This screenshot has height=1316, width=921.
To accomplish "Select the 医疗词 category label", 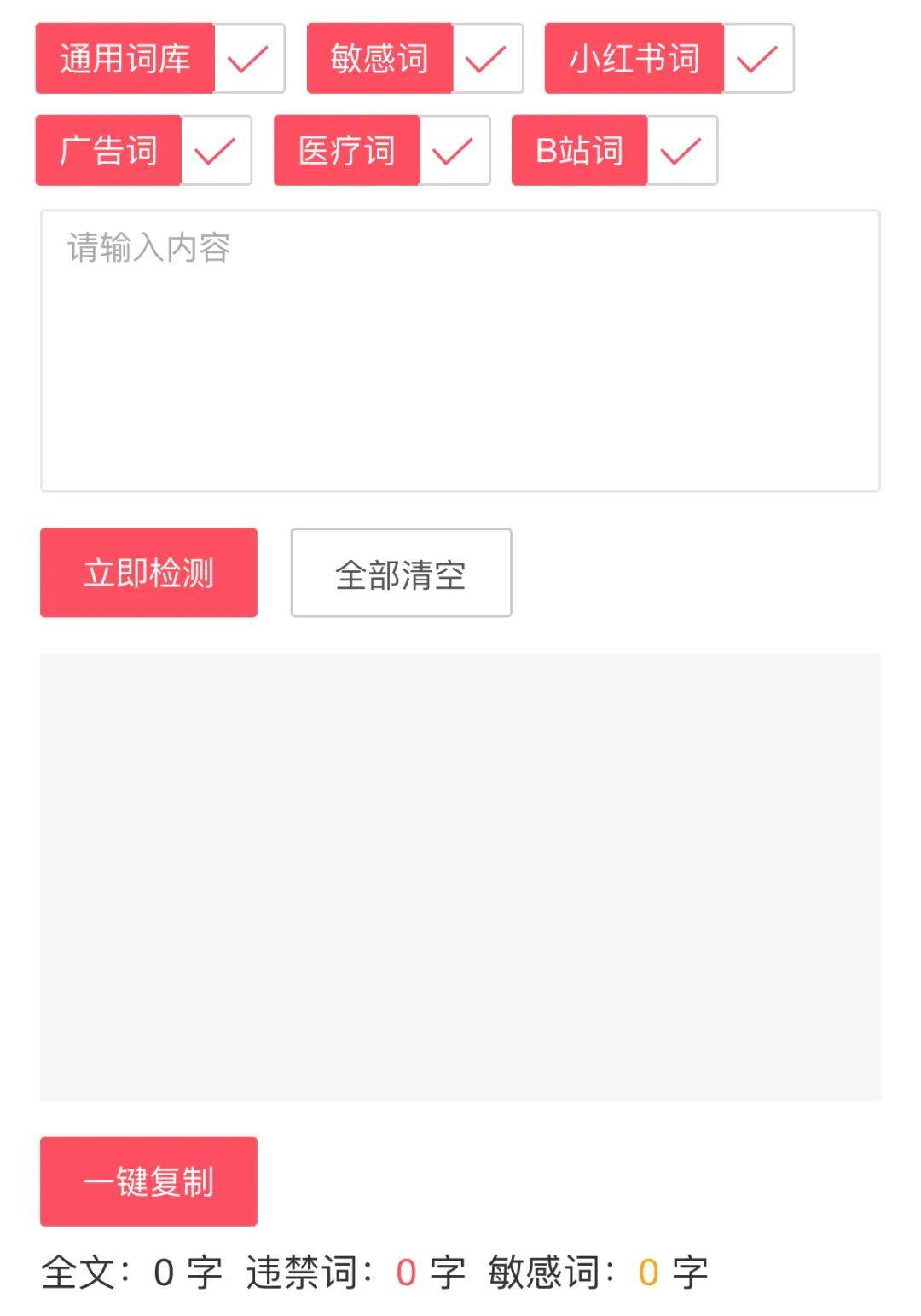I will tap(345, 151).
